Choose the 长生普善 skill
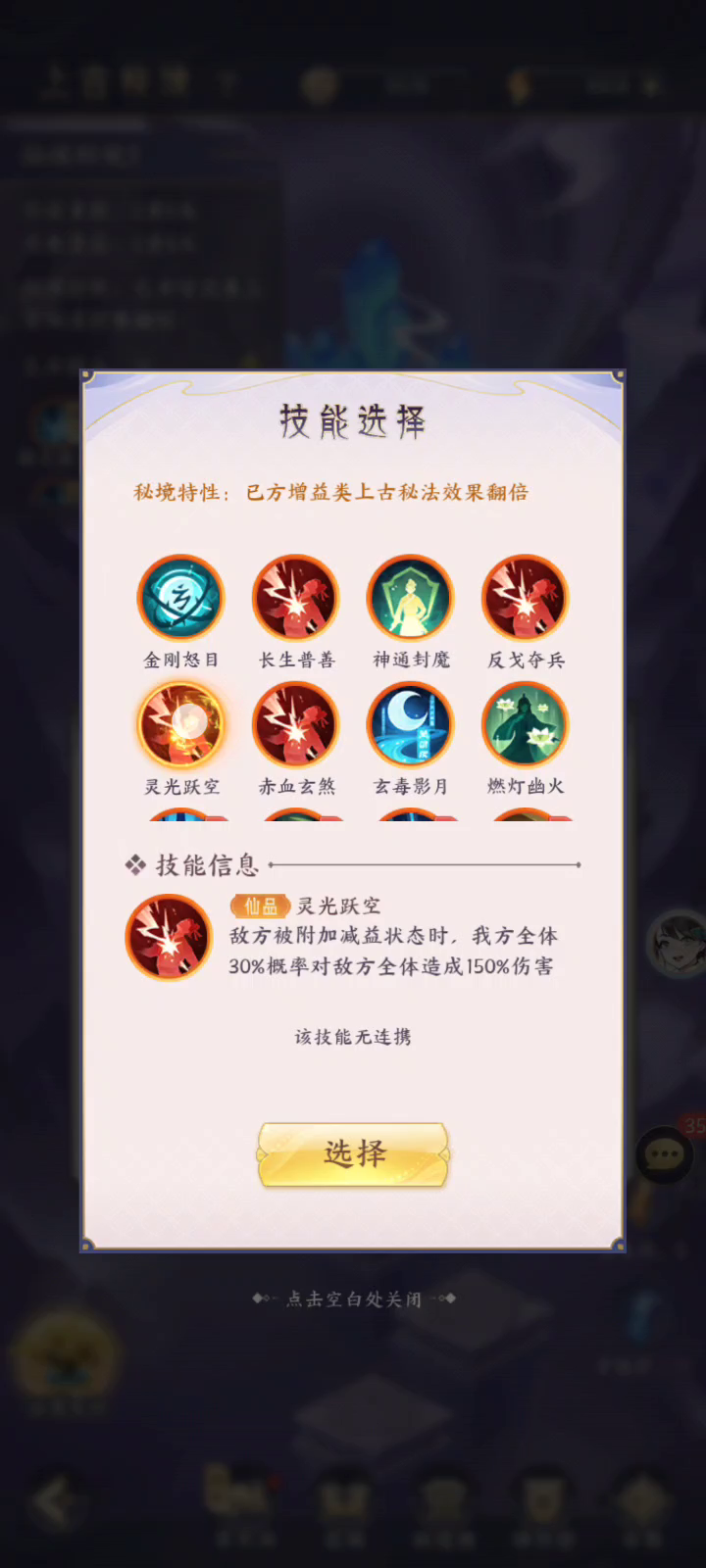The image size is (706, 1568). (295, 598)
